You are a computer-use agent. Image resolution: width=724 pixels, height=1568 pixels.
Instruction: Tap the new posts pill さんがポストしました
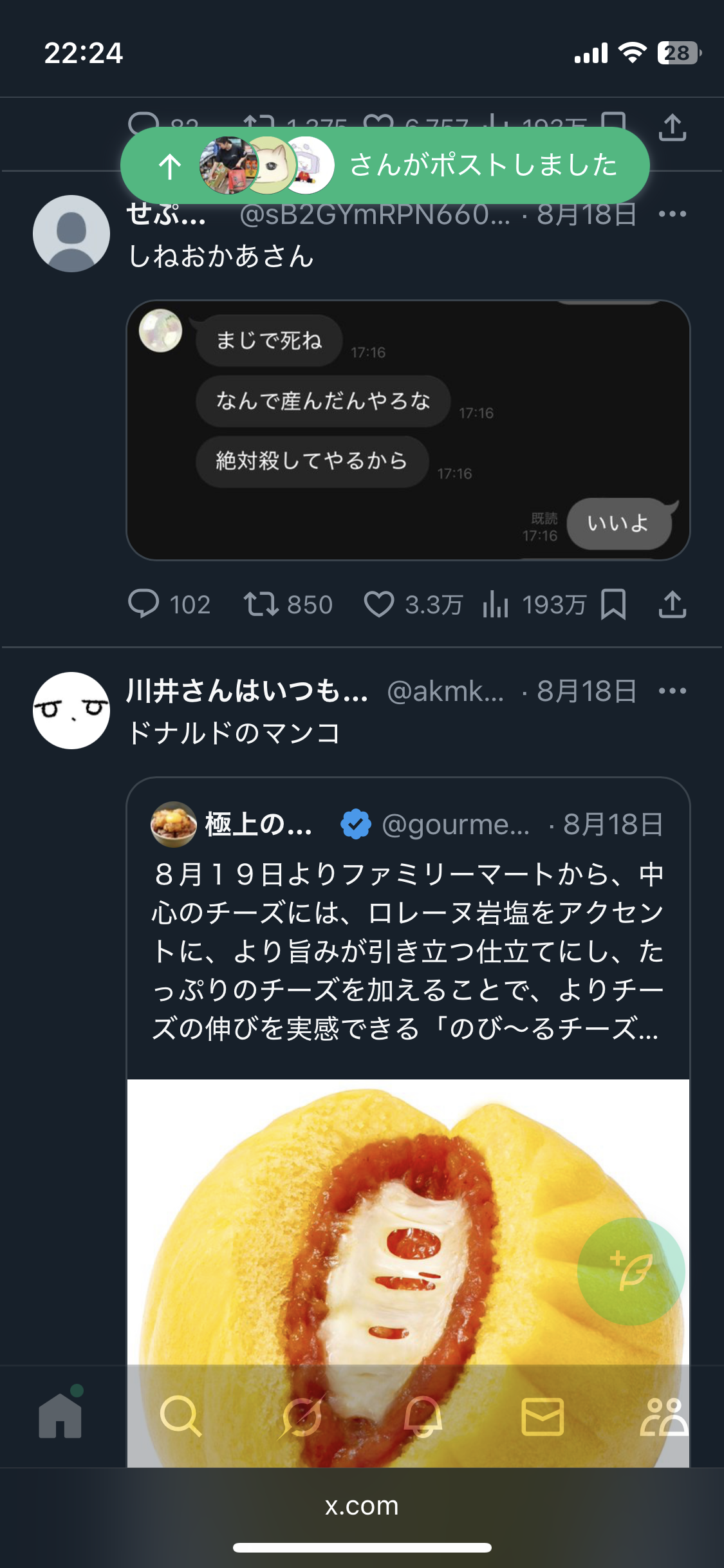pyautogui.click(x=385, y=165)
